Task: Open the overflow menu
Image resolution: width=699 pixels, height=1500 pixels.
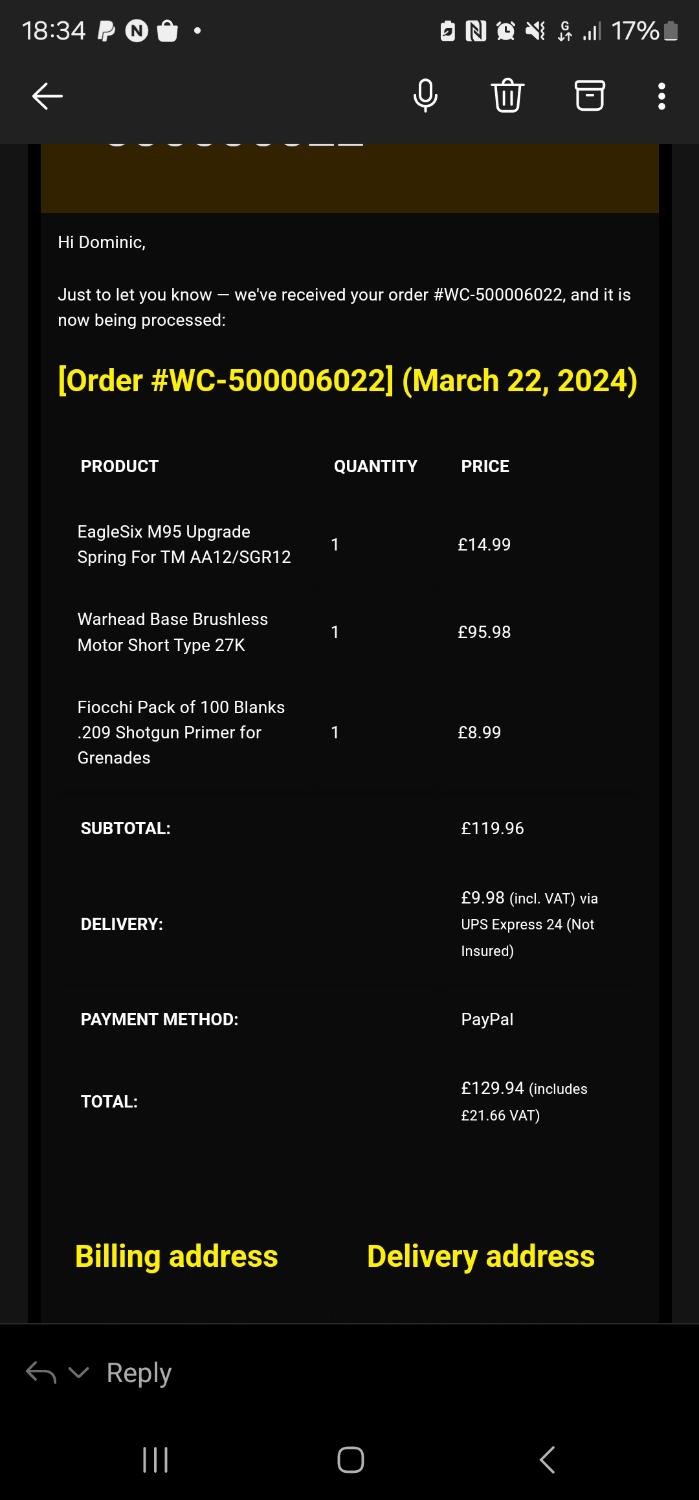Action: pos(661,96)
